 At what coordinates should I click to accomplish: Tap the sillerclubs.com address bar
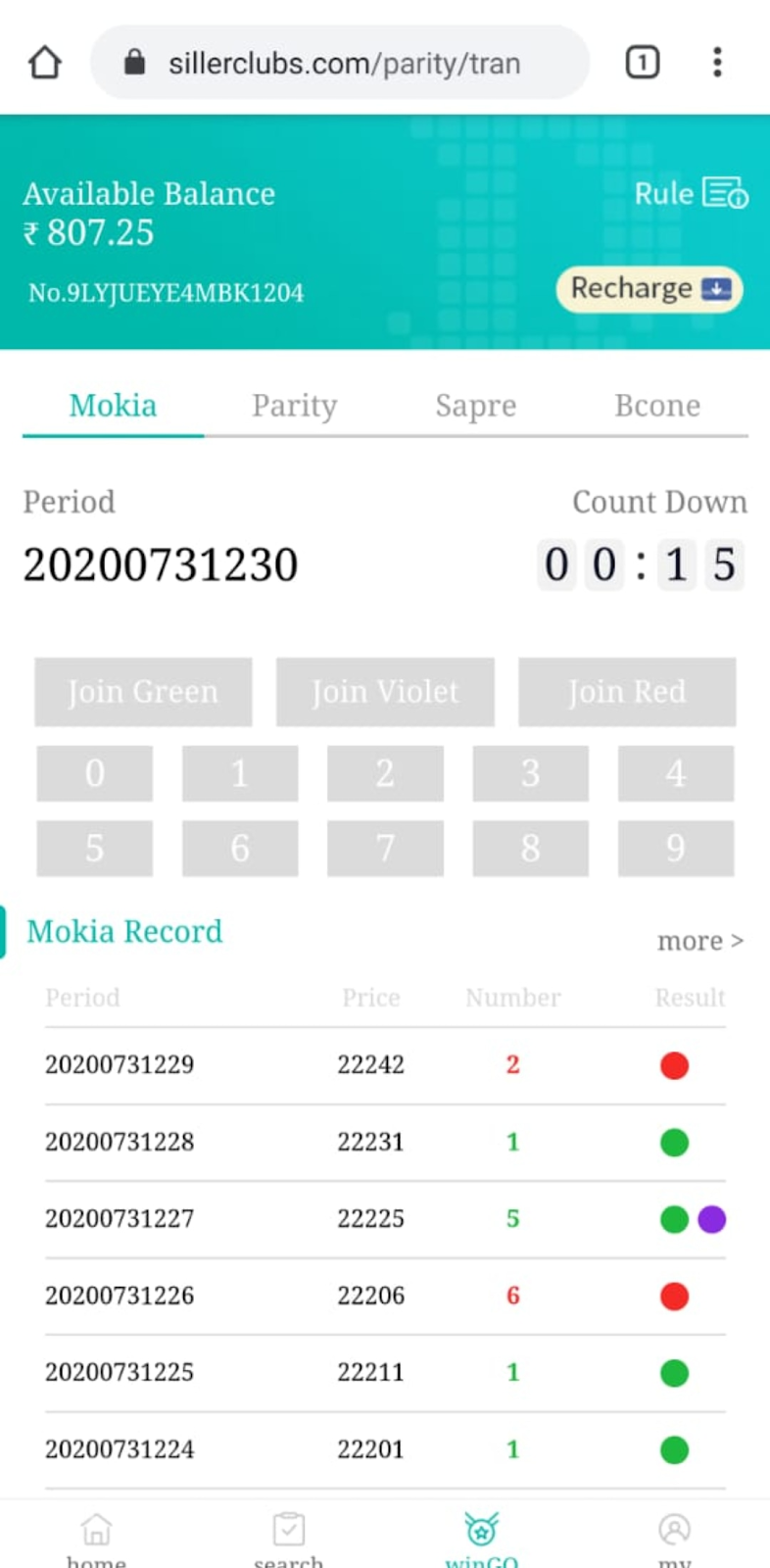[x=340, y=63]
